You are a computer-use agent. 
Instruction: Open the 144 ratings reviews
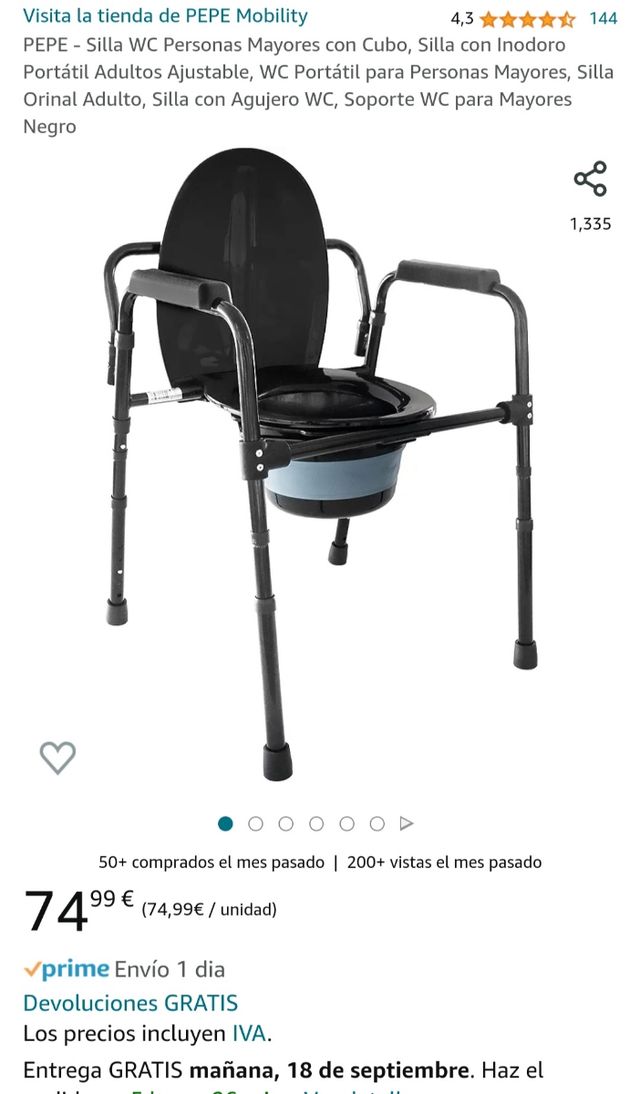pyautogui.click(x=603, y=18)
